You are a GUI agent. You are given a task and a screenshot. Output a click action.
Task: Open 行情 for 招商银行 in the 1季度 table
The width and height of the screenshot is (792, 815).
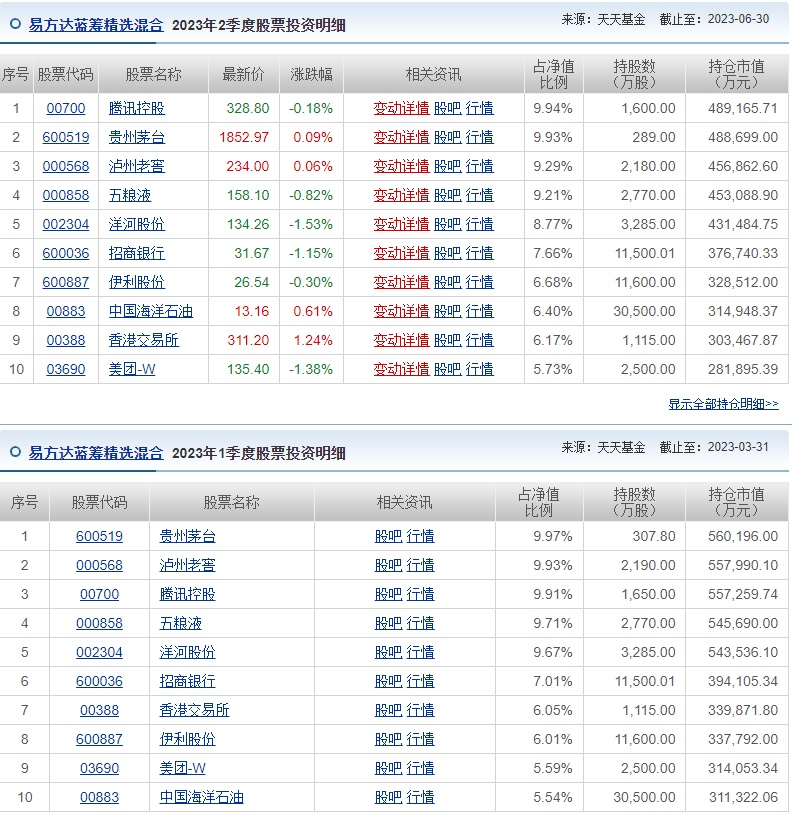click(x=420, y=681)
